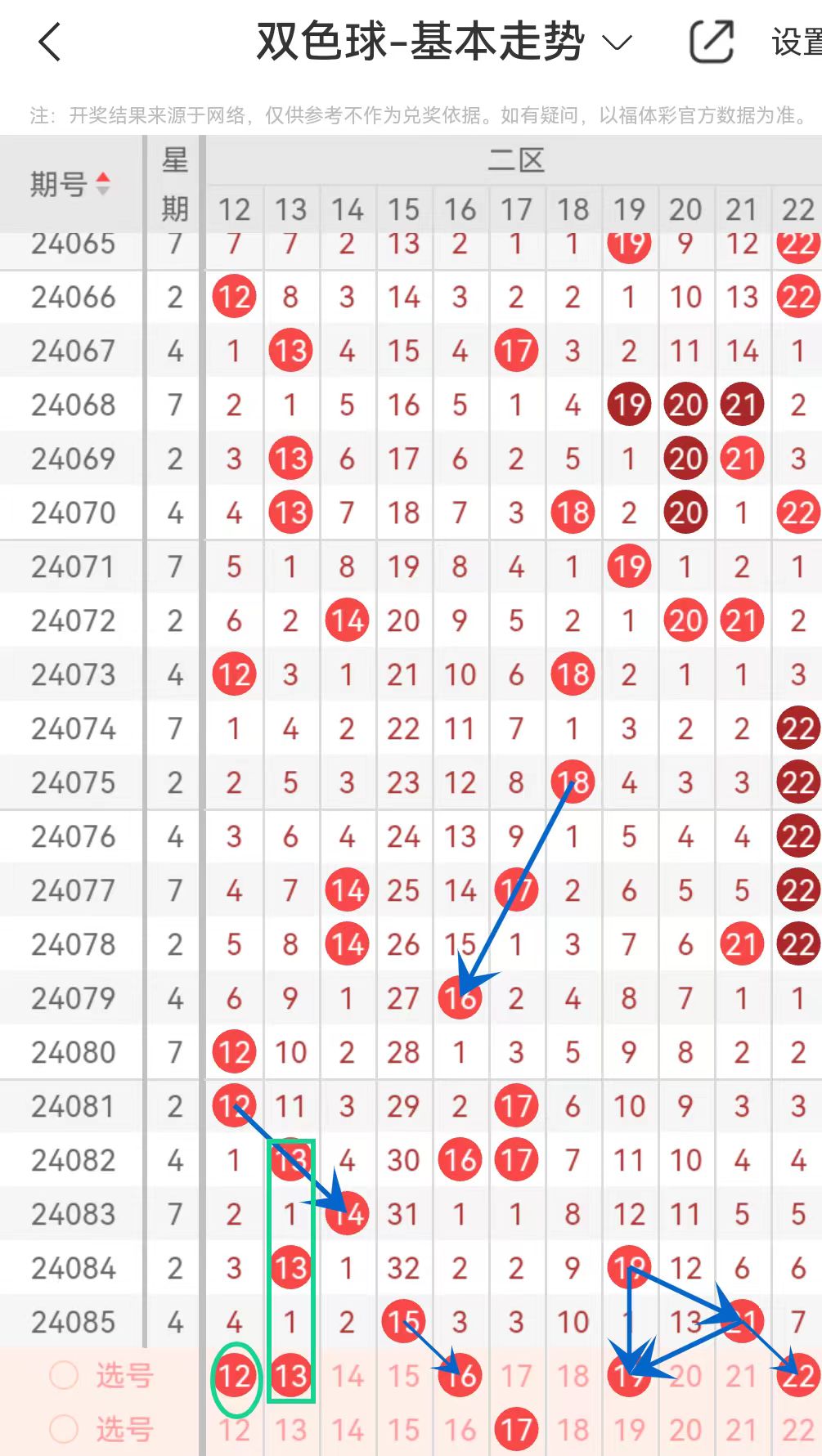Image resolution: width=822 pixels, height=1456 pixels.
Task: Tap the share icon
Action: [x=711, y=42]
